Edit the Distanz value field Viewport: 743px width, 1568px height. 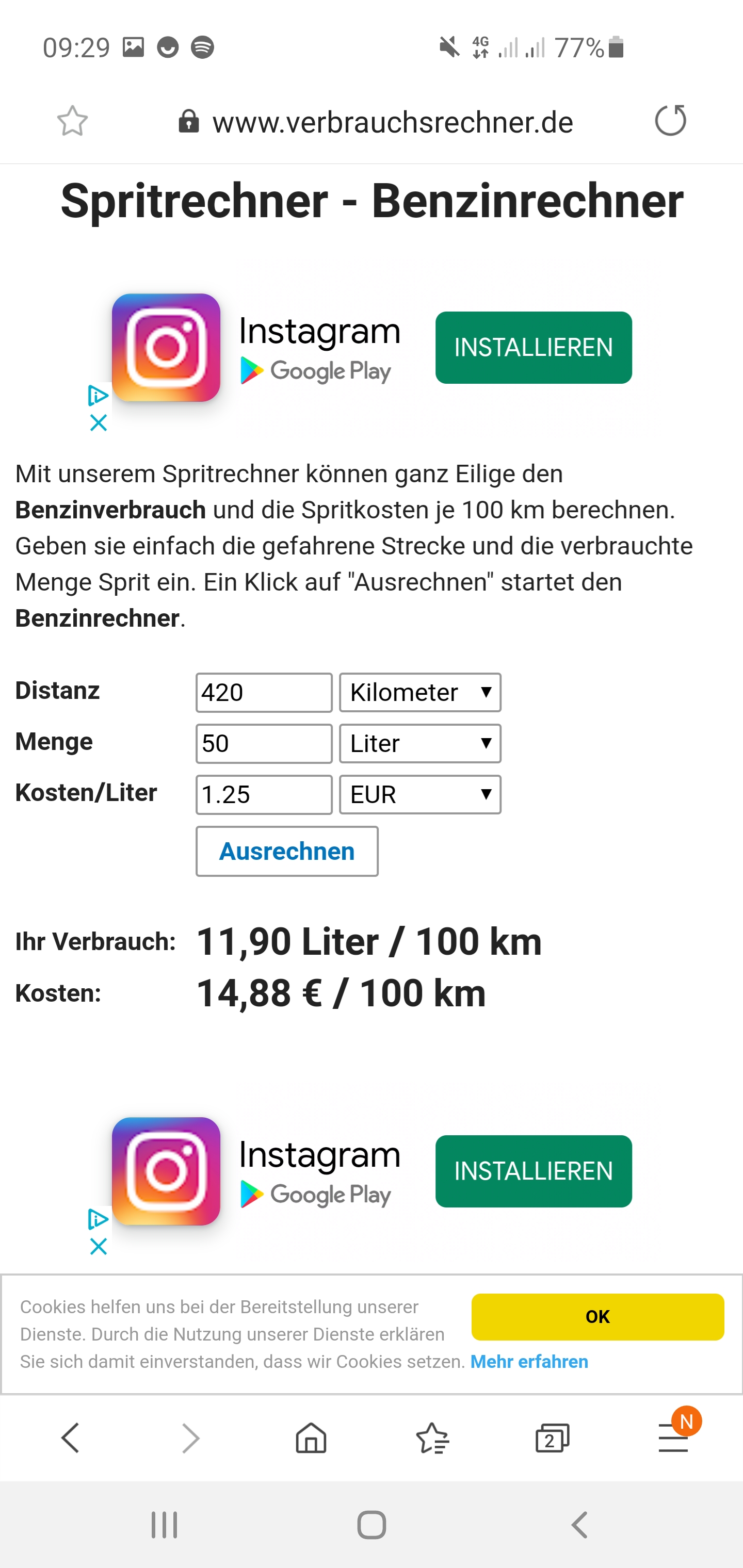264,693
